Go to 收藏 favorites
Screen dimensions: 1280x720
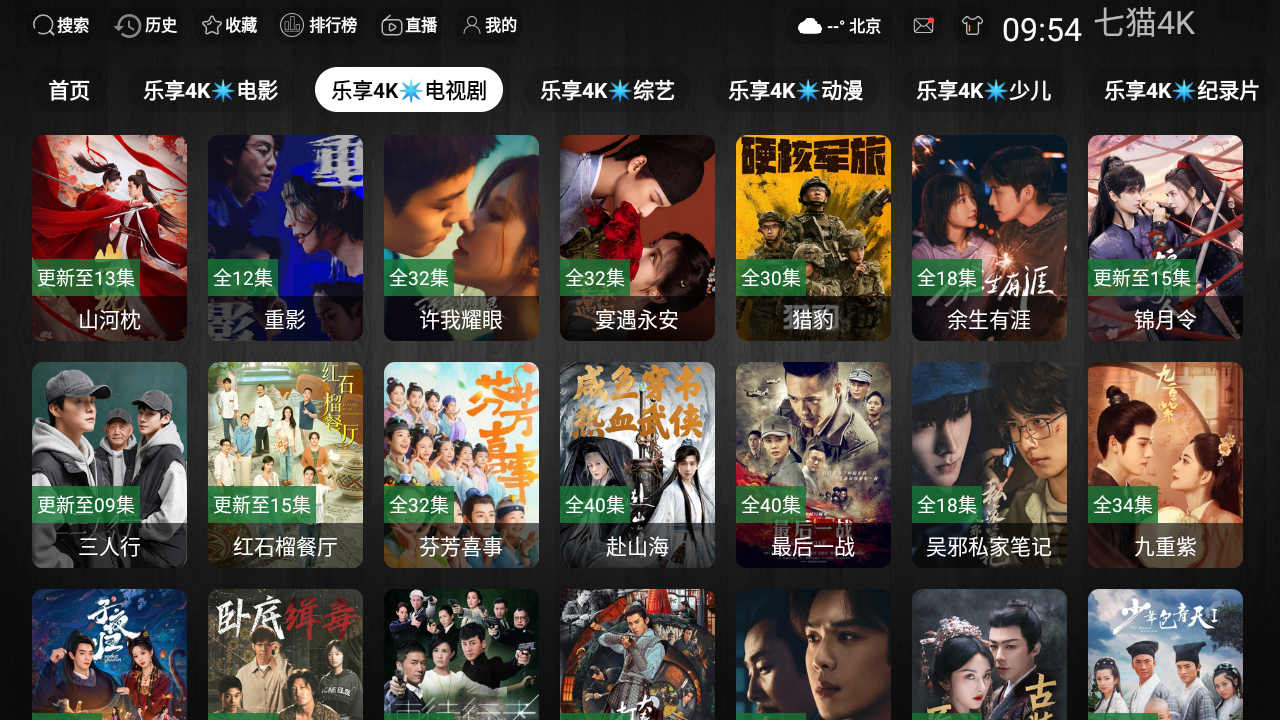coord(229,26)
